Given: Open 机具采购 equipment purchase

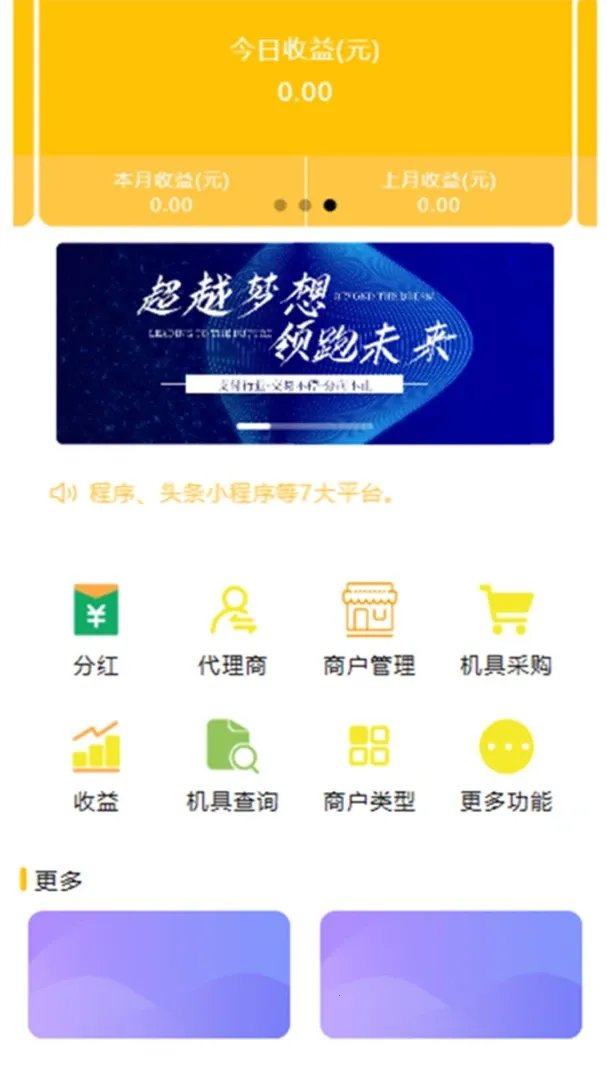Looking at the screenshot, I should pos(506,630).
